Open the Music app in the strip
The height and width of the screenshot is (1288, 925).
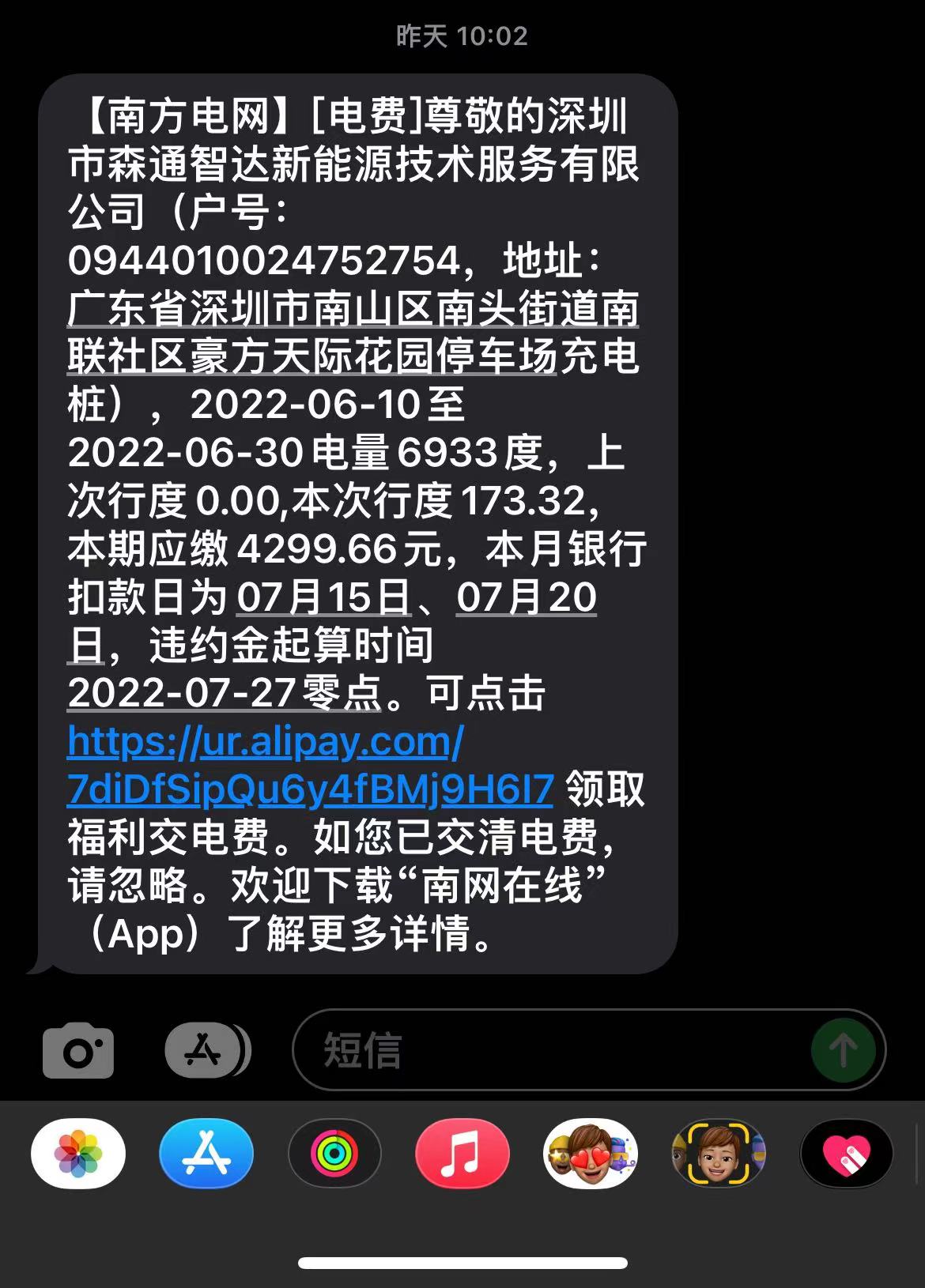462,1154
